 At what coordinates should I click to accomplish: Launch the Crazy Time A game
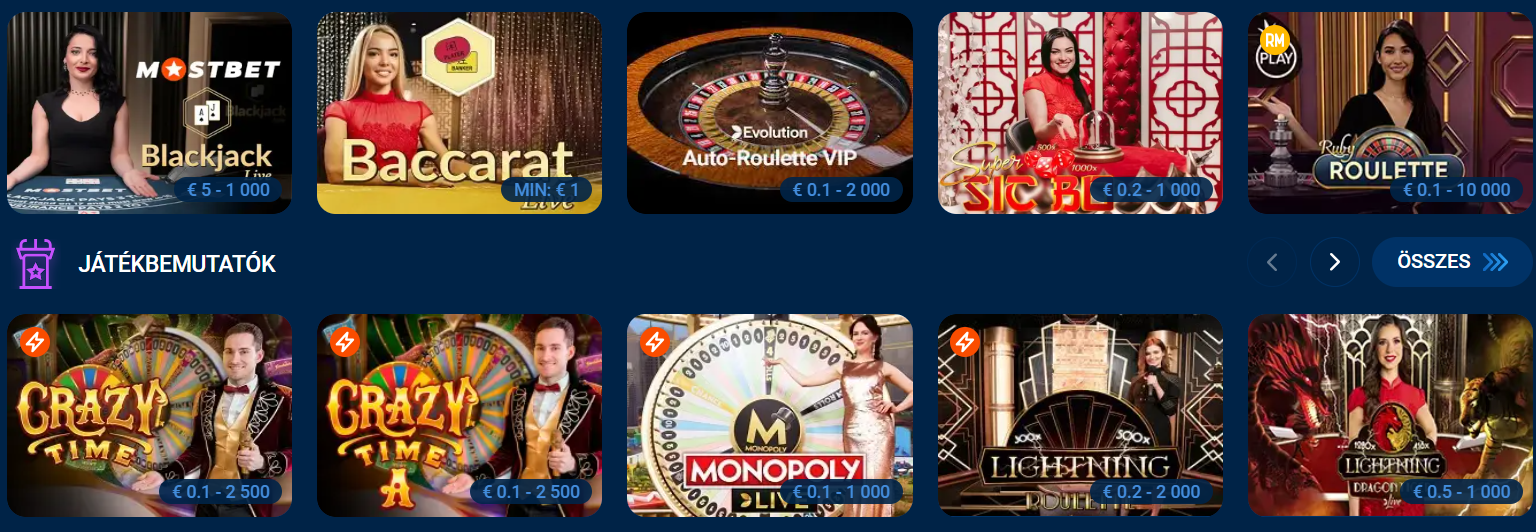(x=459, y=414)
